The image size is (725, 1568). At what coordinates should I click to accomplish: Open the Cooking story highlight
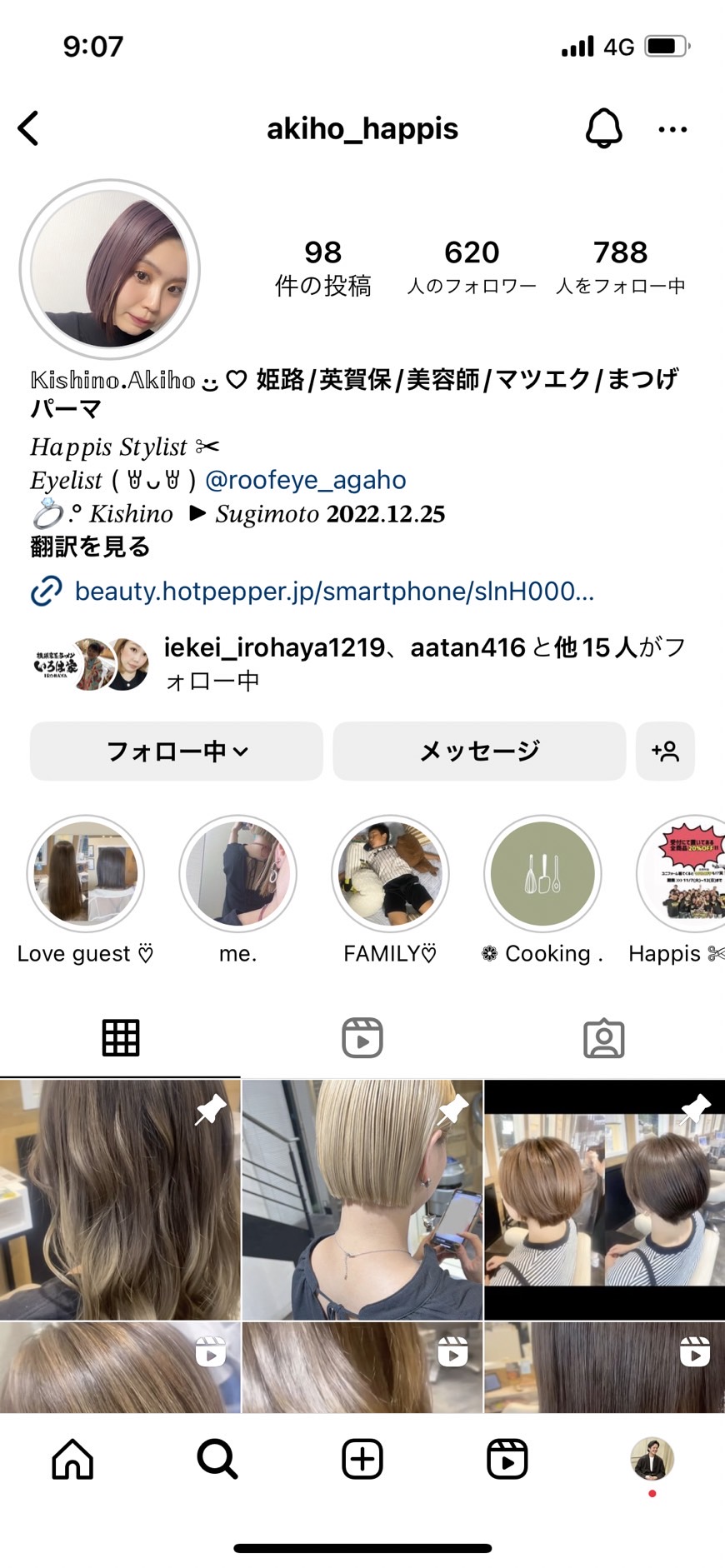point(542,873)
